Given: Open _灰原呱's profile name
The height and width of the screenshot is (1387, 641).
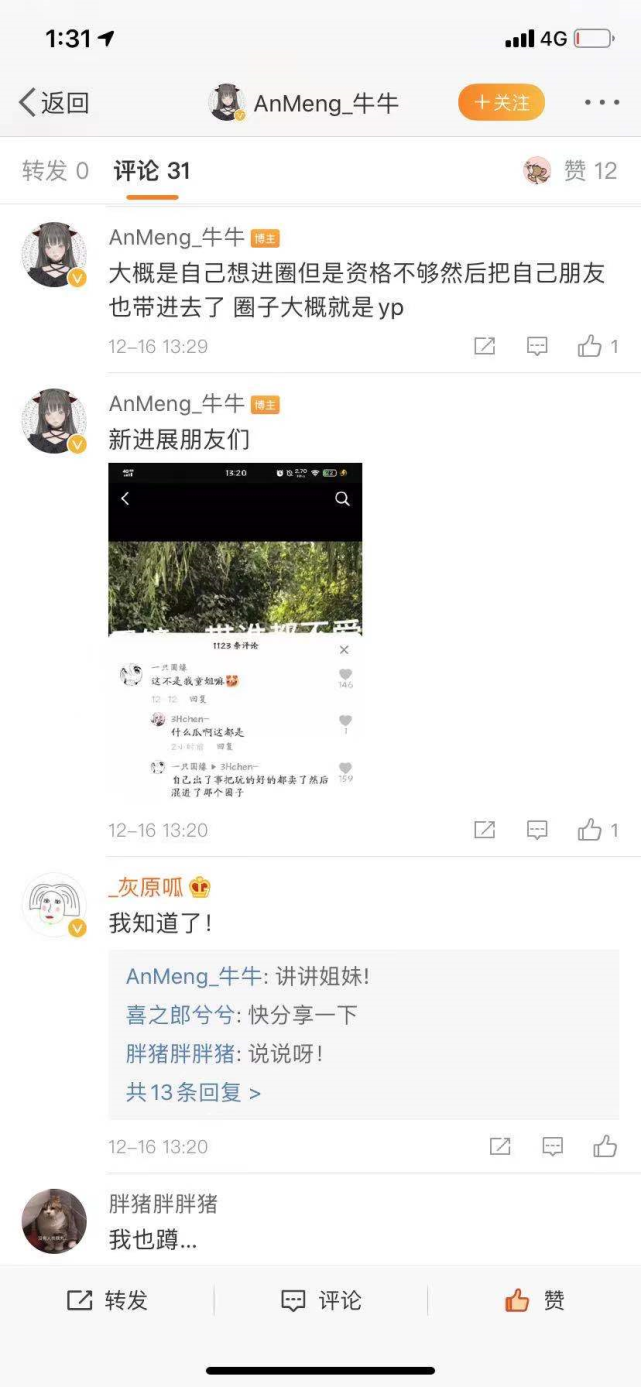Looking at the screenshot, I should click(146, 887).
